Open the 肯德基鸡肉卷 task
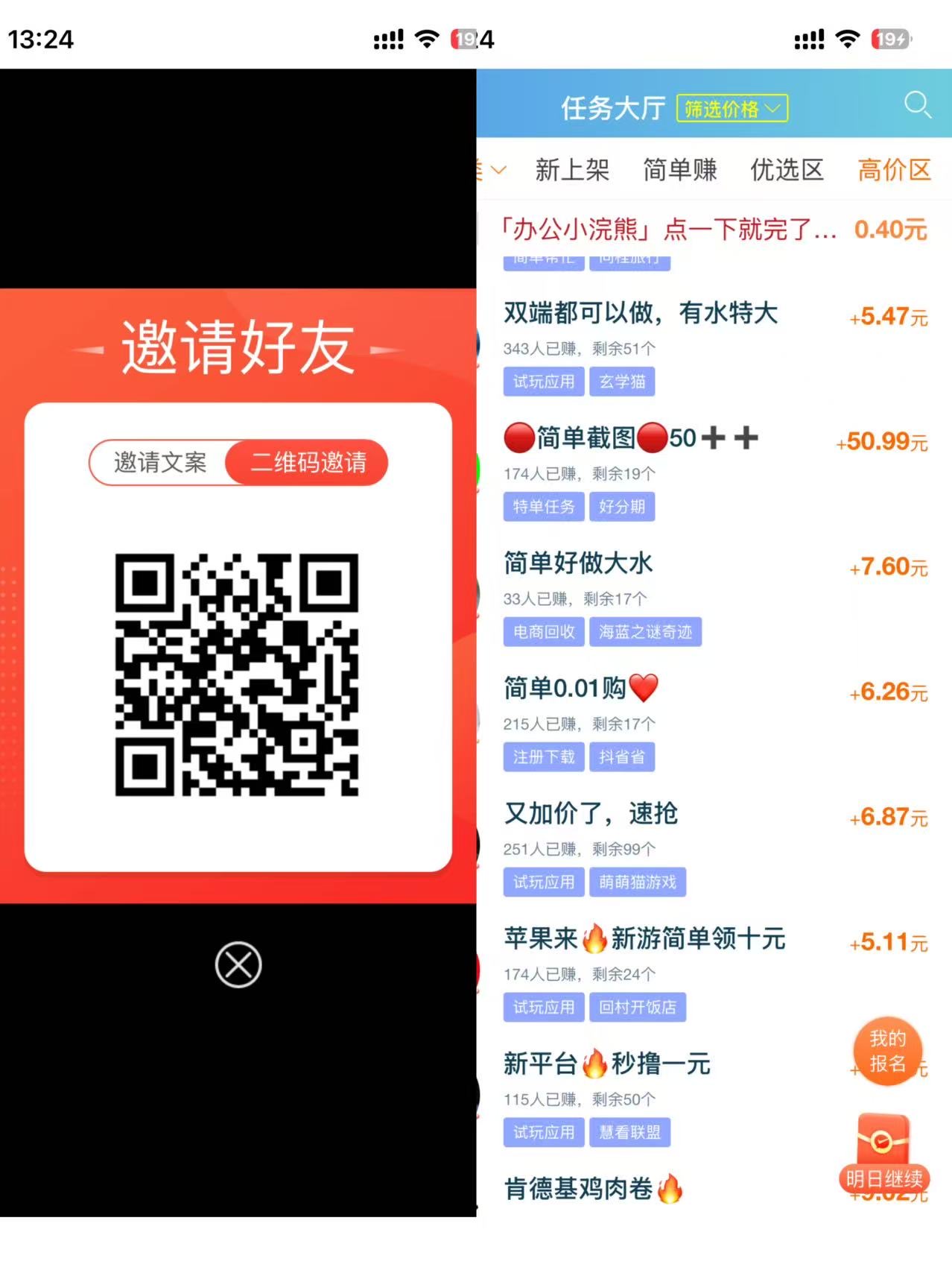 coord(593,1188)
